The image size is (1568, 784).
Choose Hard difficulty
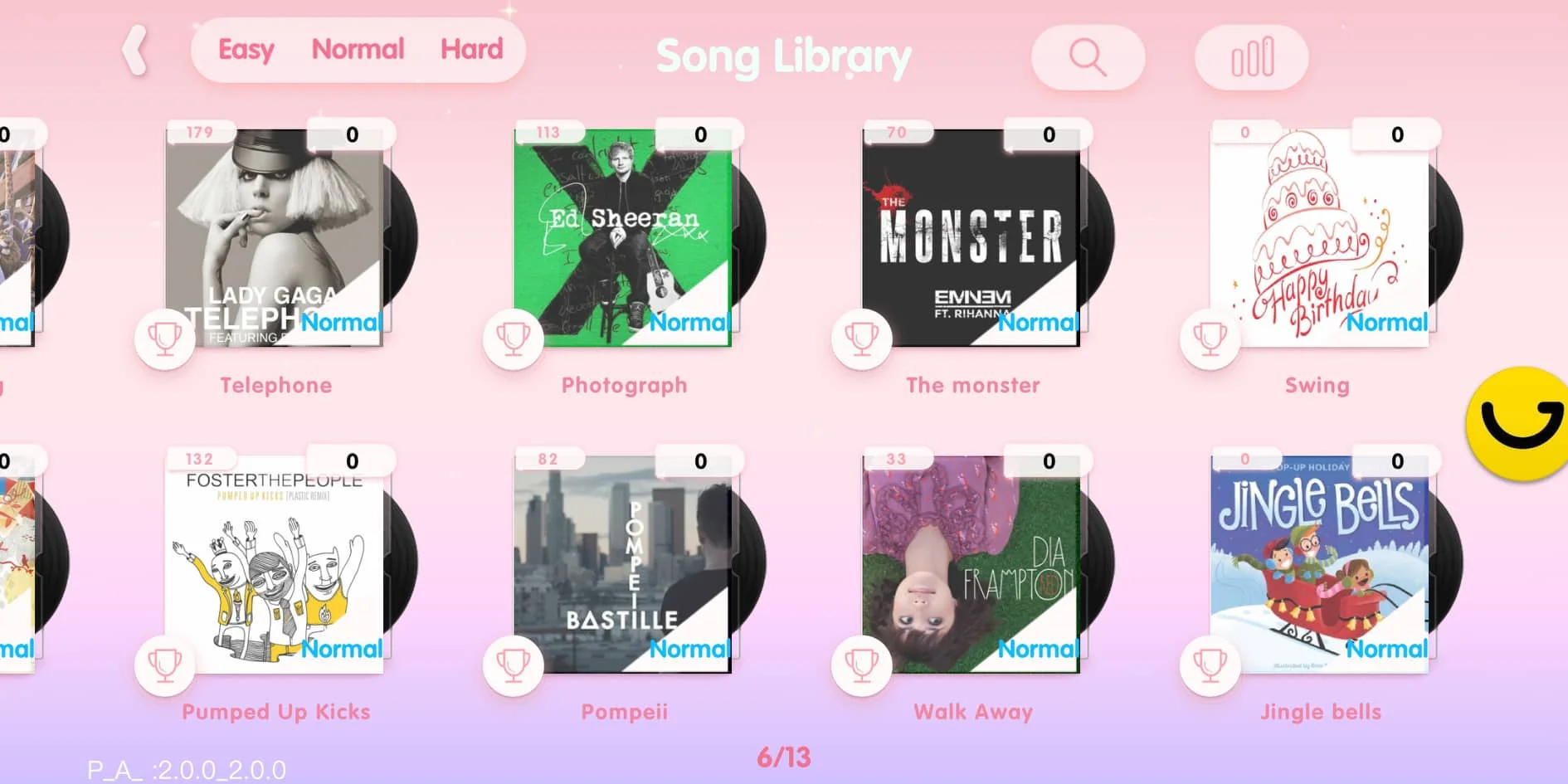pyautogui.click(x=471, y=50)
